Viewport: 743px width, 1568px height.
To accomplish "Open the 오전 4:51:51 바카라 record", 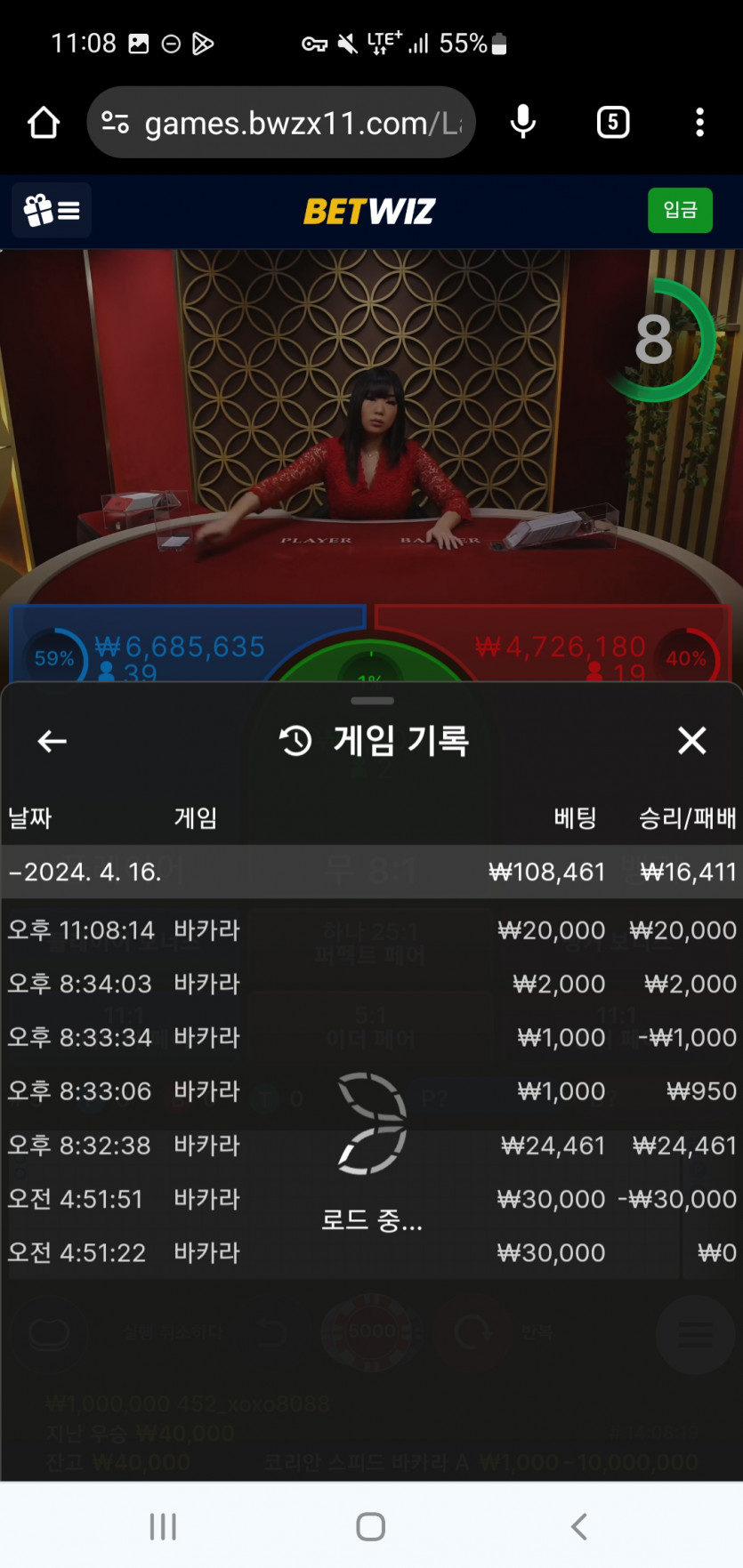I will click(x=371, y=1199).
